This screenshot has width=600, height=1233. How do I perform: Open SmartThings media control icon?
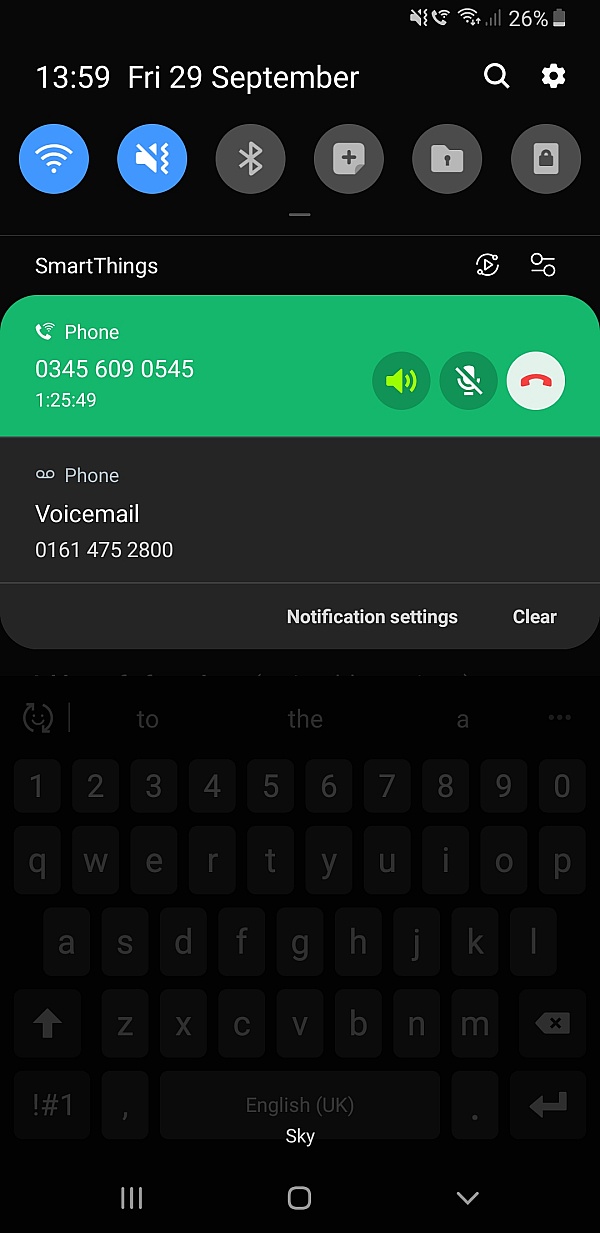coord(486,265)
